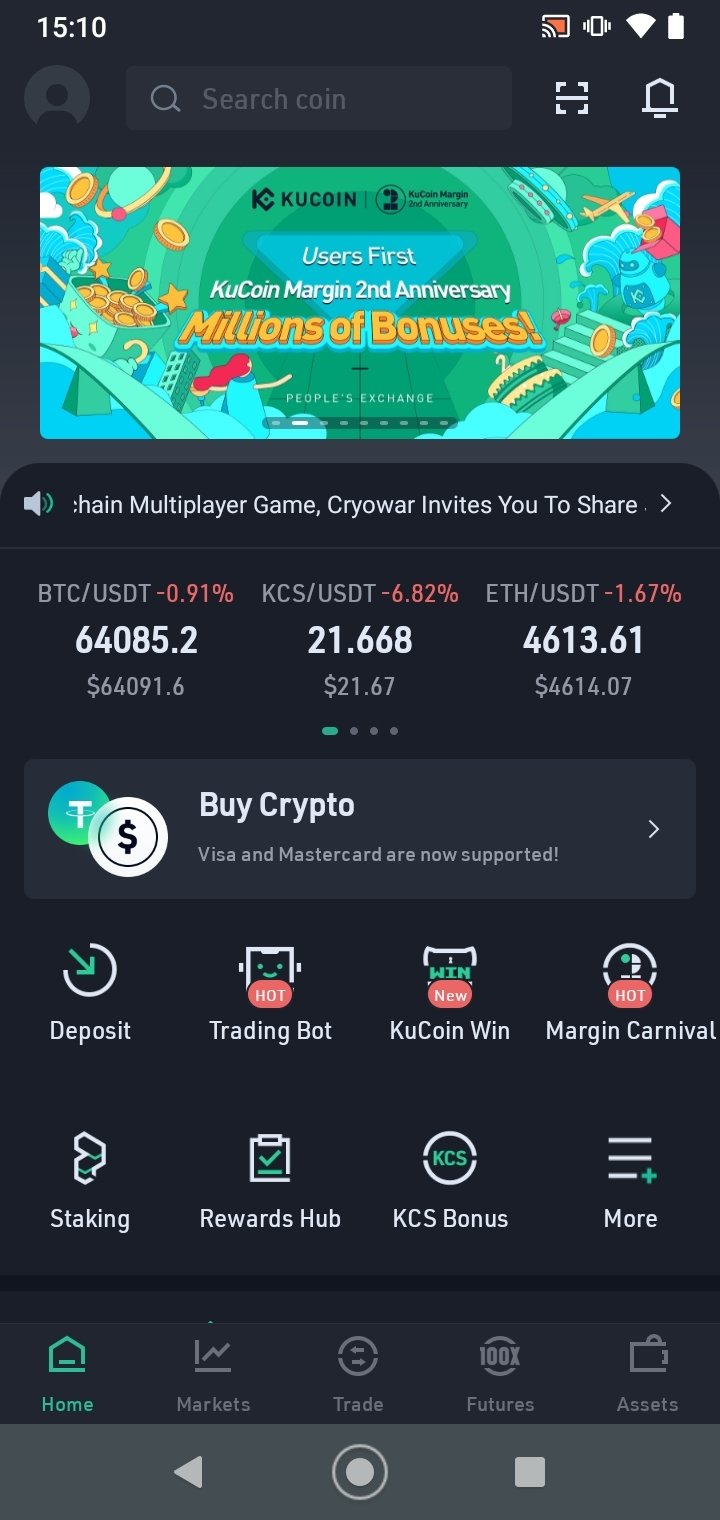Switch to the Markets tab

[x=213, y=1375]
